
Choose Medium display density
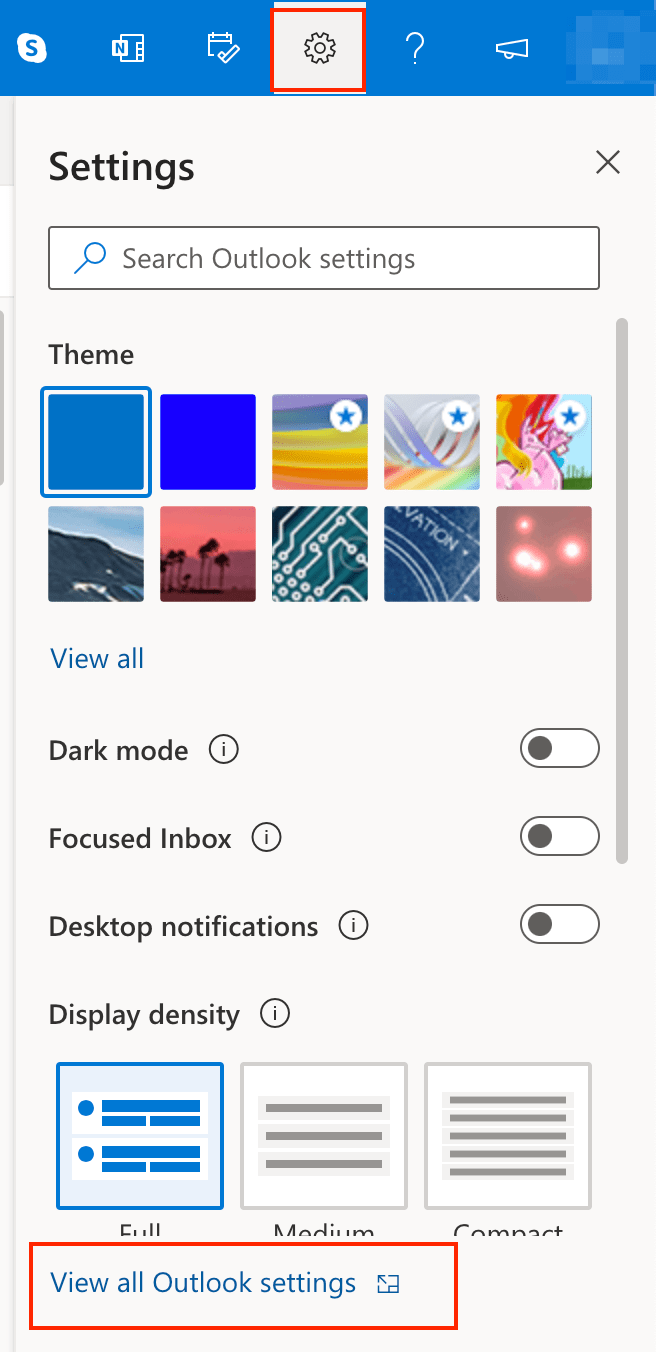(324, 1136)
